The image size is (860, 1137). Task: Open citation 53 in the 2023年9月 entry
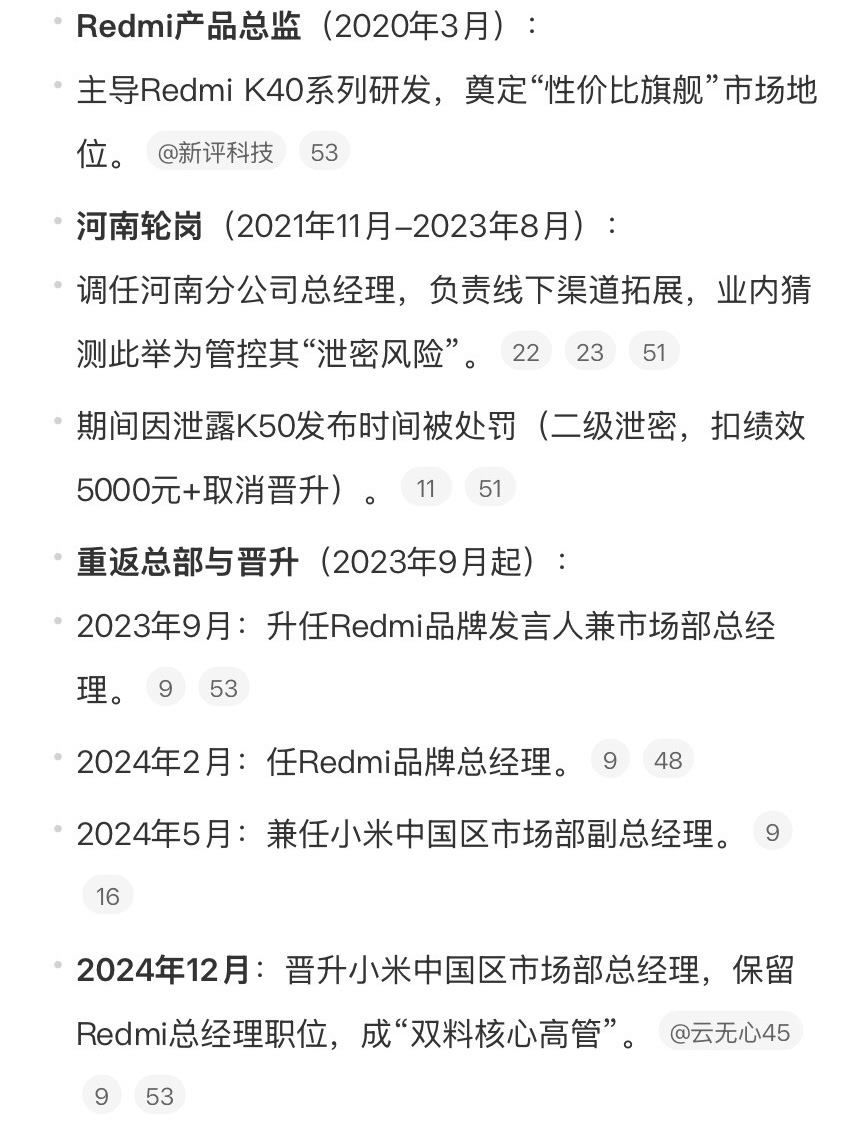pos(224,688)
